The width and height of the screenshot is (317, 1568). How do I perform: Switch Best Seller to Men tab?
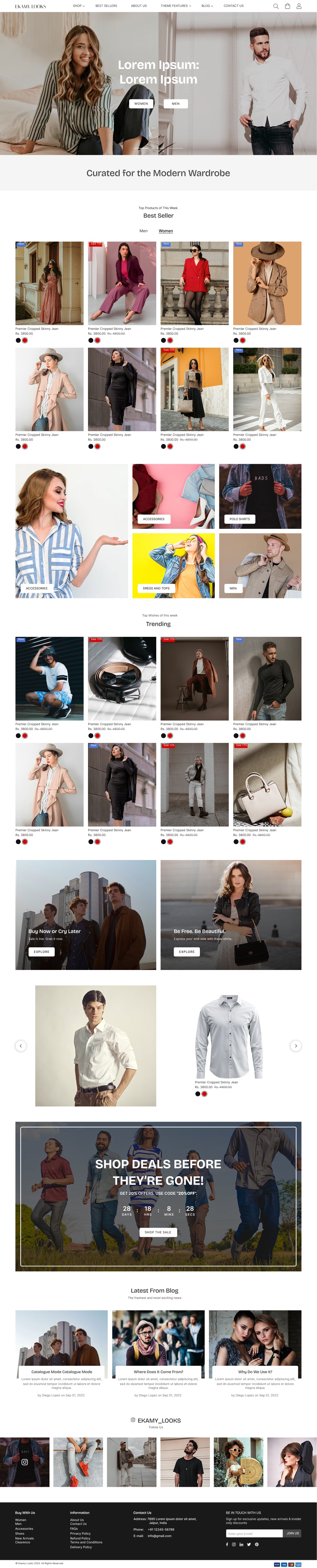pos(144,231)
